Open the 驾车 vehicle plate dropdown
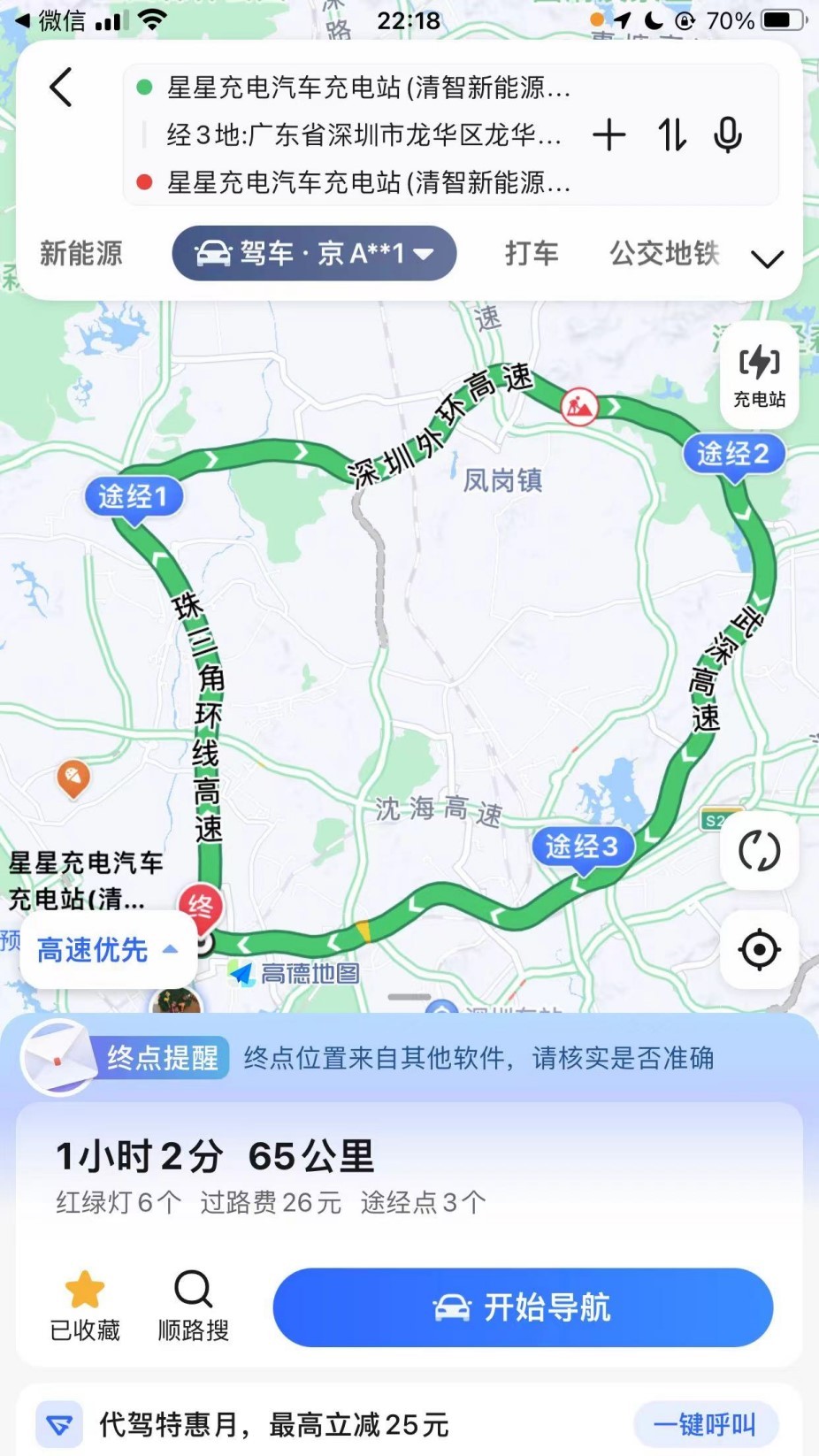 point(314,254)
